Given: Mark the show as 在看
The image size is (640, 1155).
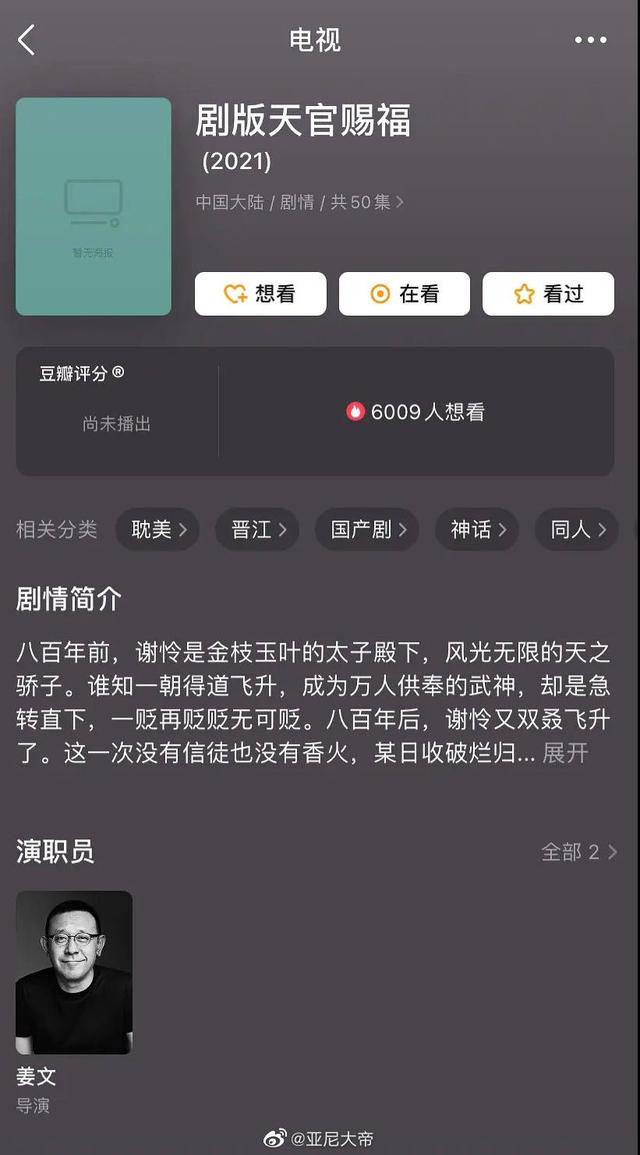Looking at the screenshot, I should point(404,294).
